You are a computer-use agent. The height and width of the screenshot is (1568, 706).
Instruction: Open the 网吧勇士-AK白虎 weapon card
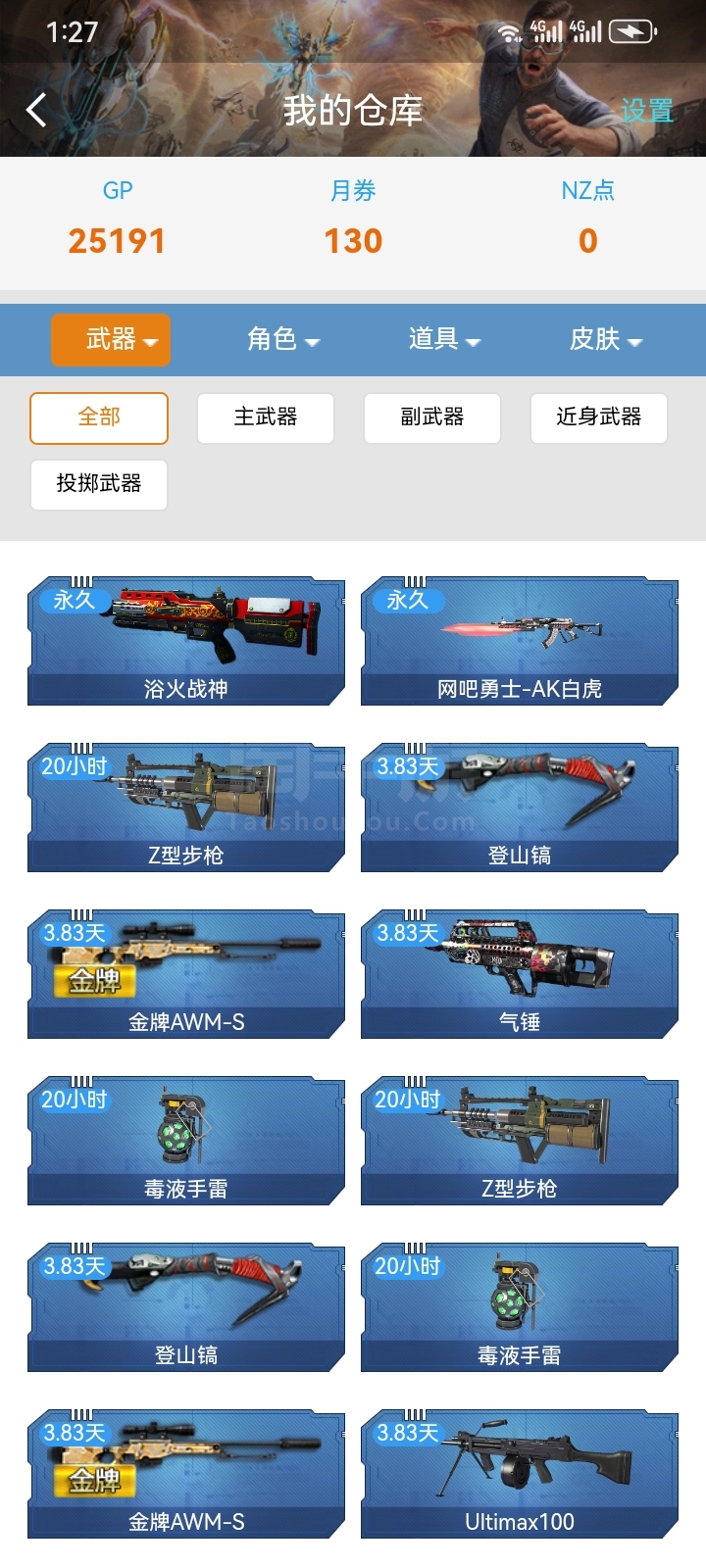(x=520, y=641)
